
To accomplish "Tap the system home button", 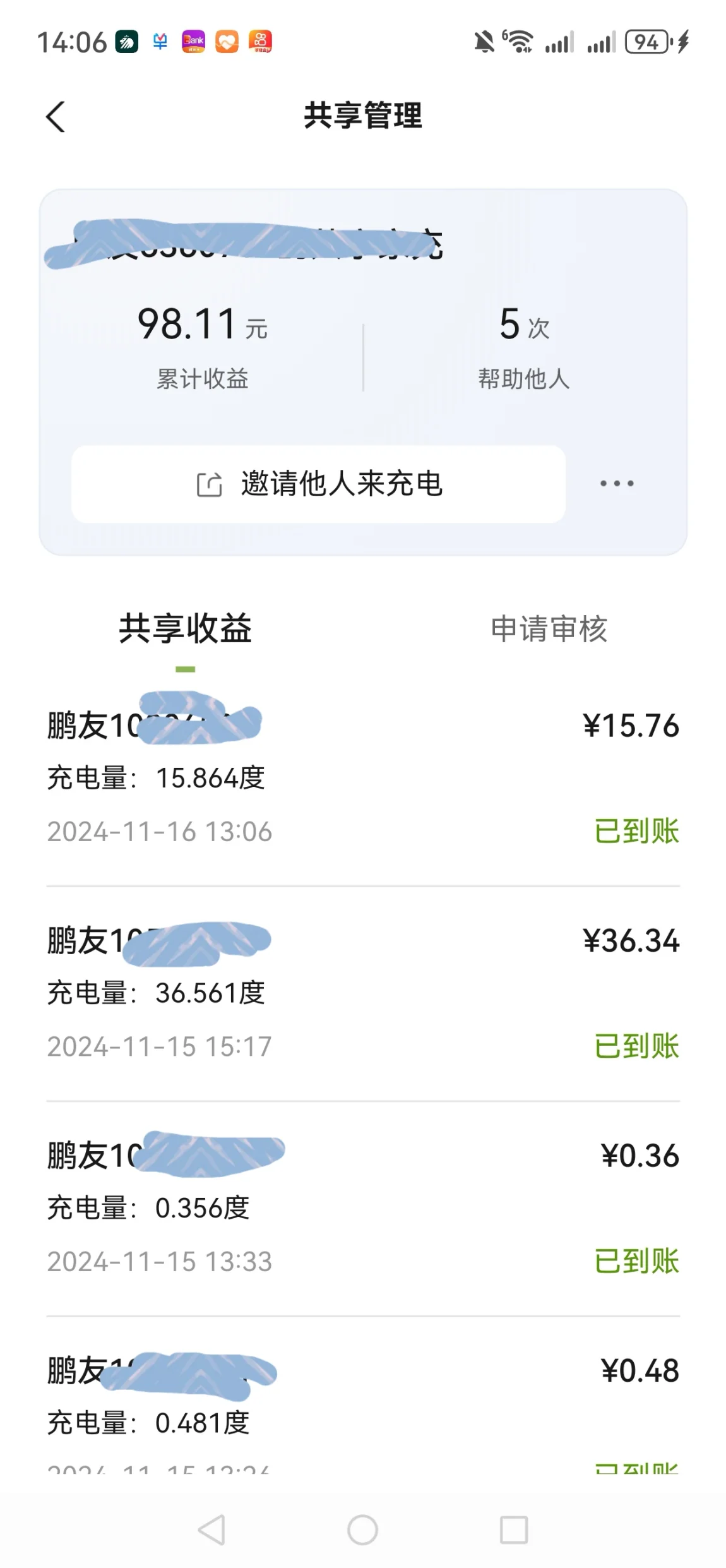I will [x=362, y=1530].
